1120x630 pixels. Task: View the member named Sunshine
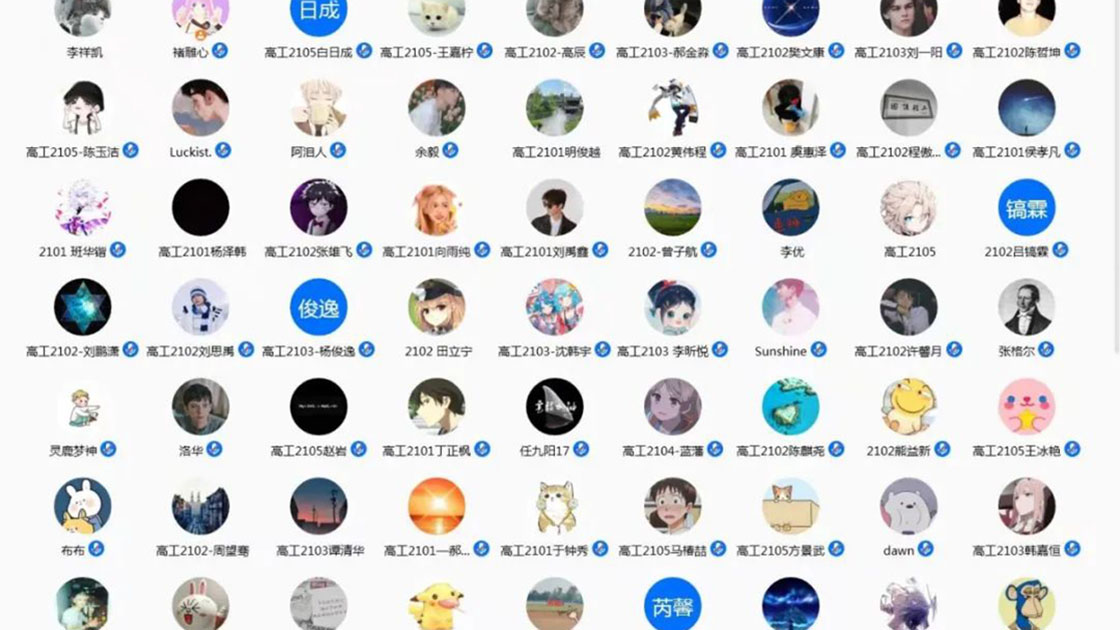pyautogui.click(x=790, y=307)
